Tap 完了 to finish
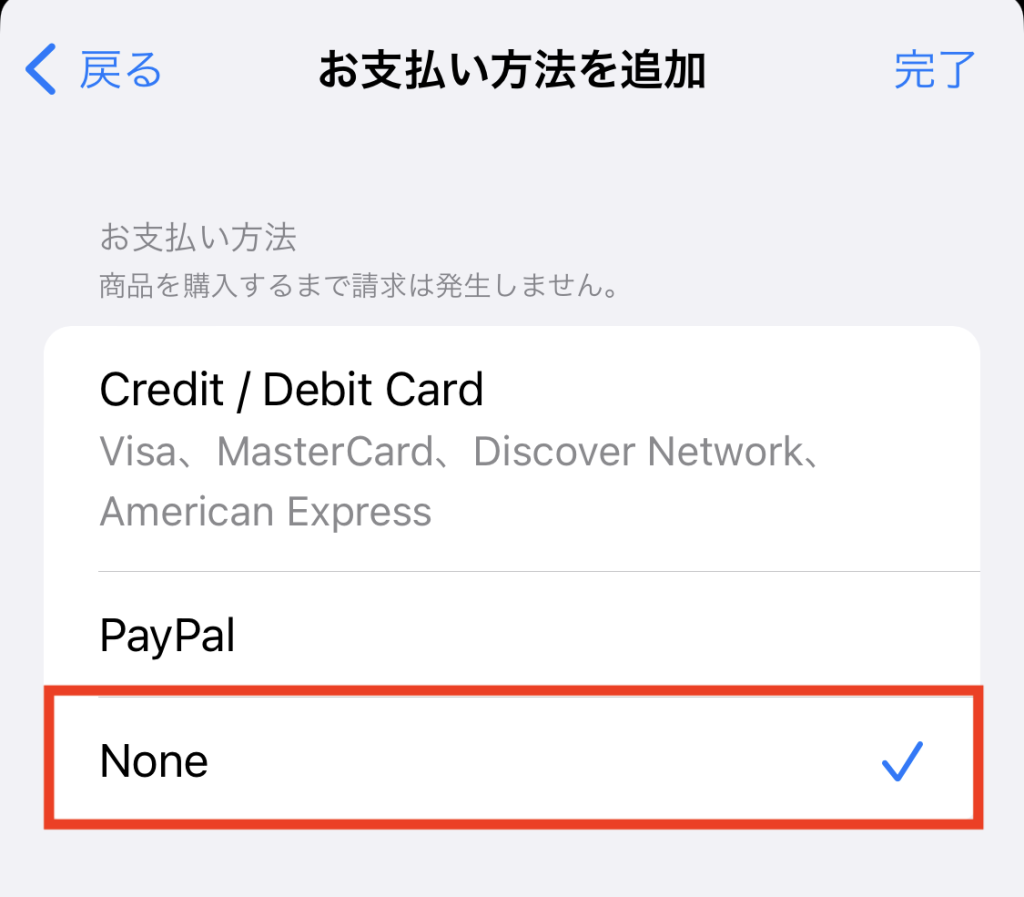The image size is (1024, 897). click(x=934, y=70)
